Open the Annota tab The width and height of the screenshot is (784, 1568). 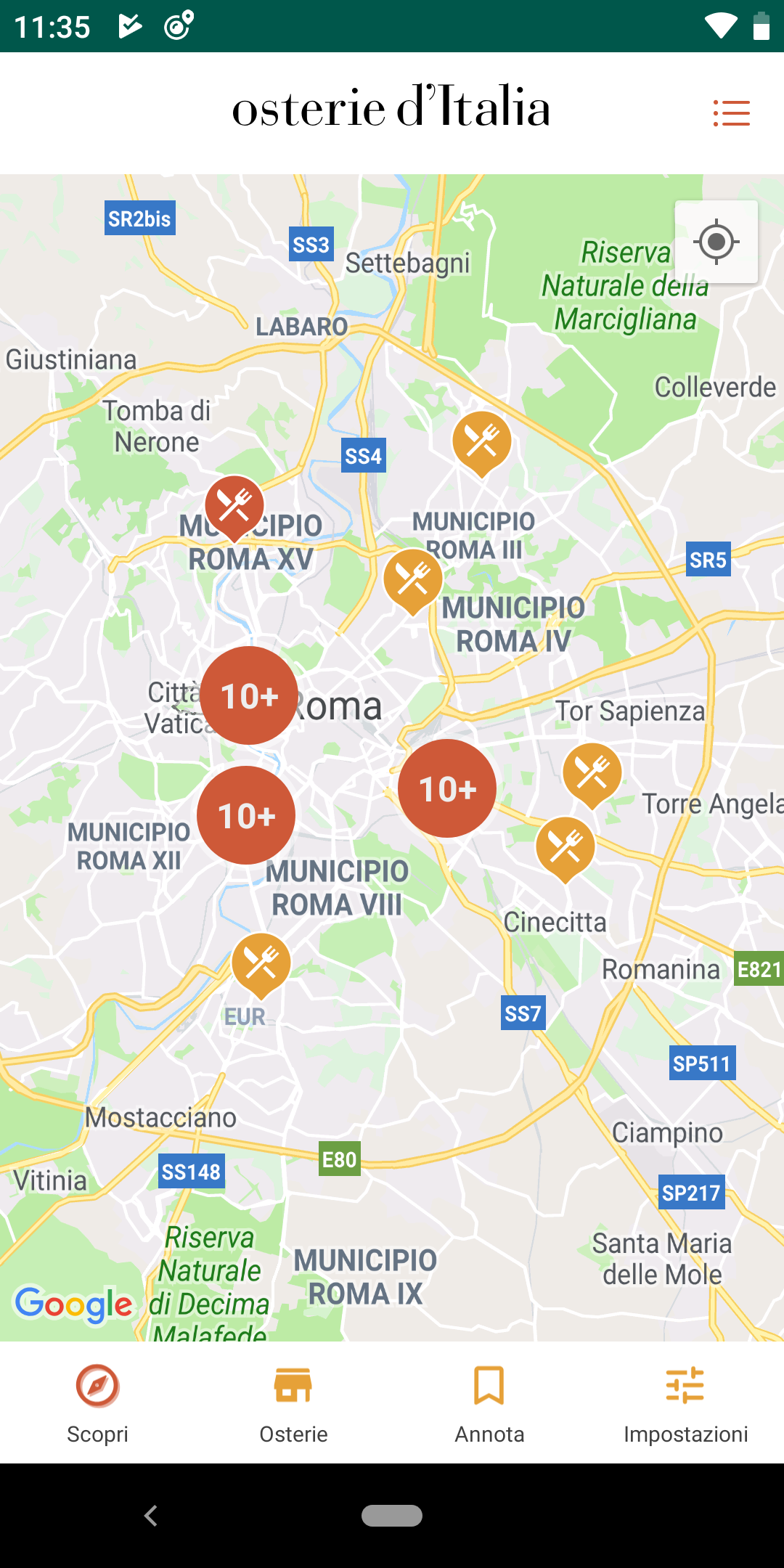pos(490,1404)
